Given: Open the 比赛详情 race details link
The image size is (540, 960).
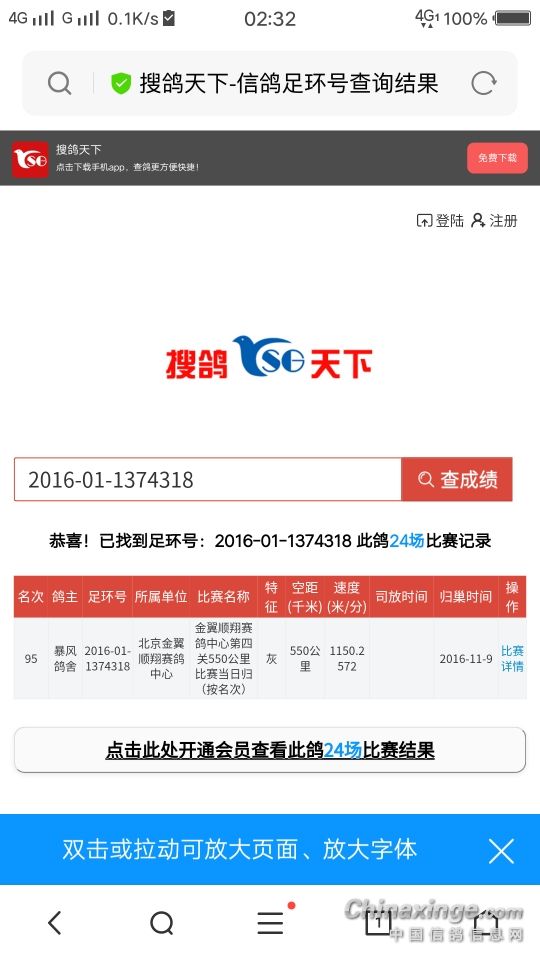Looking at the screenshot, I should click(512, 659).
